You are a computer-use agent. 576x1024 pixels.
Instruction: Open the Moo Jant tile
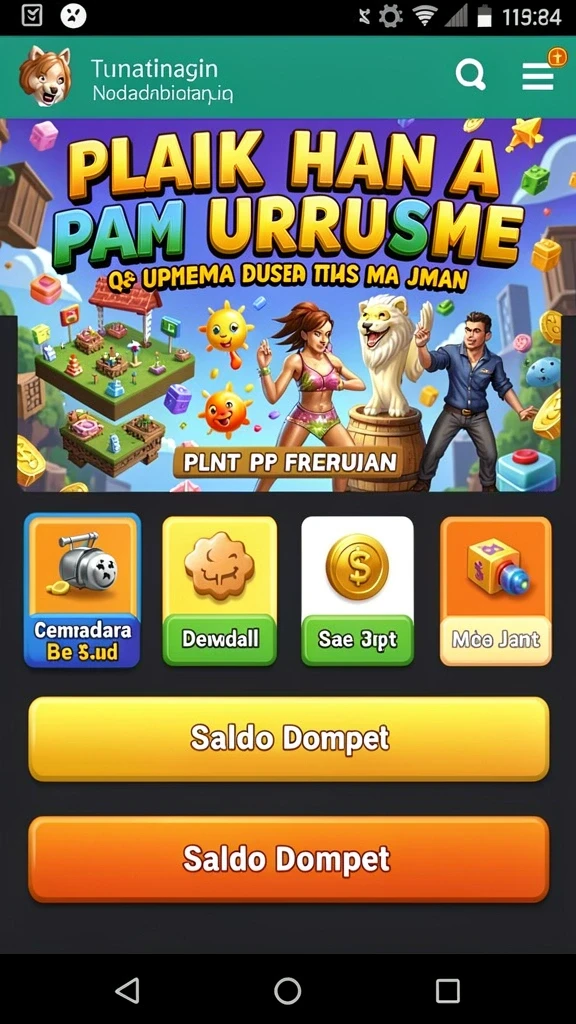coord(496,591)
